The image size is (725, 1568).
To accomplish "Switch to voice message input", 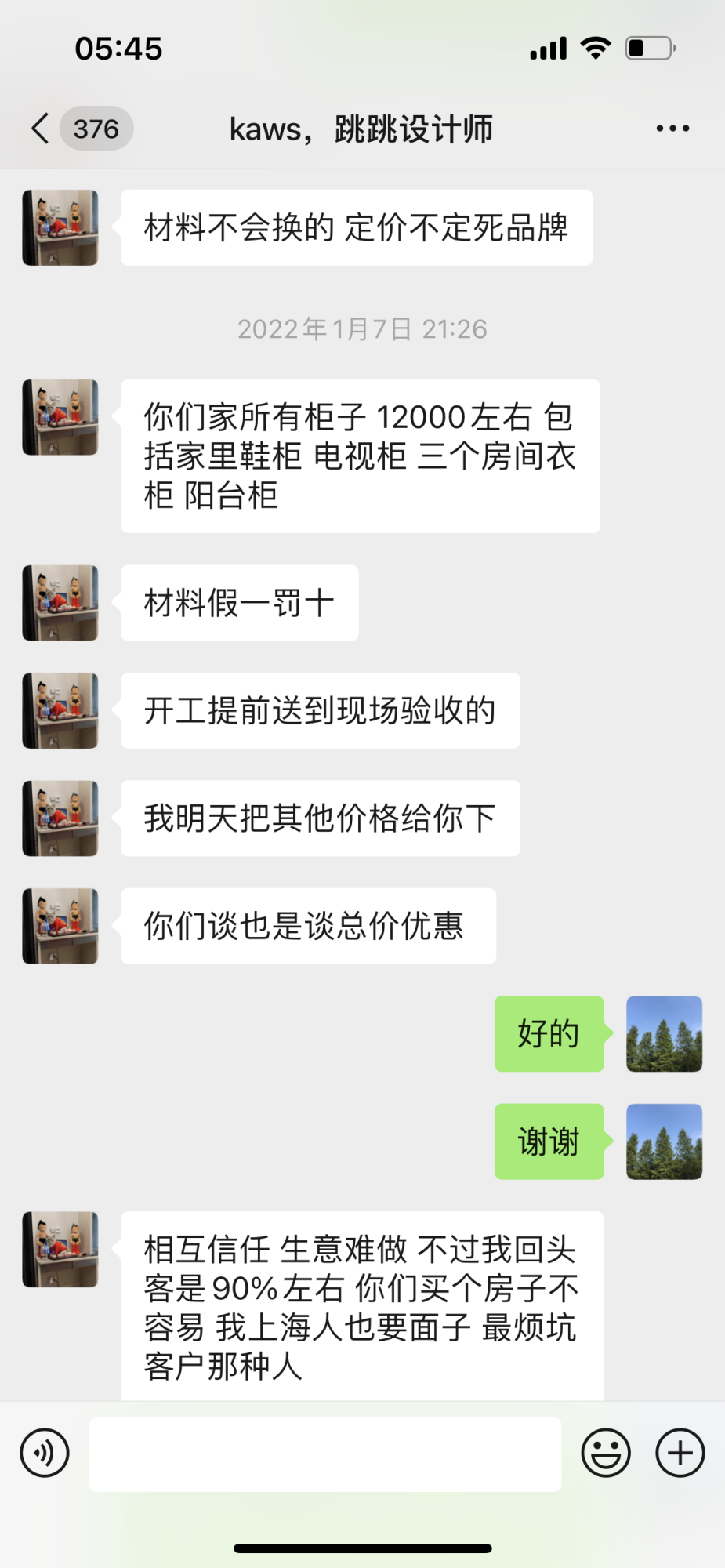I will pyautogui.click(x=45, y=1453).
